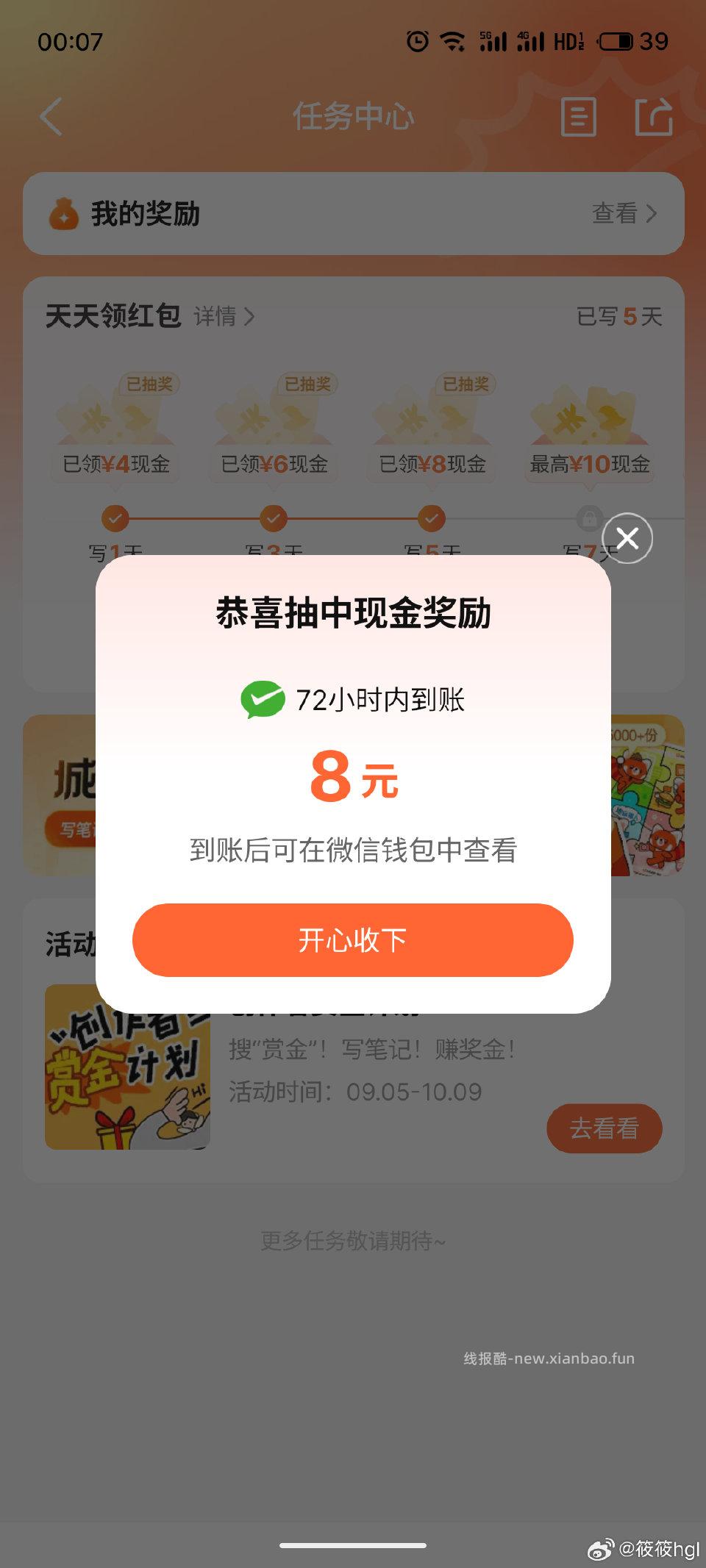Tap the Wi-Fi icon in the status bar
Image resolution: width=706 pixels, height=1568 pixels.
[452, 42]
